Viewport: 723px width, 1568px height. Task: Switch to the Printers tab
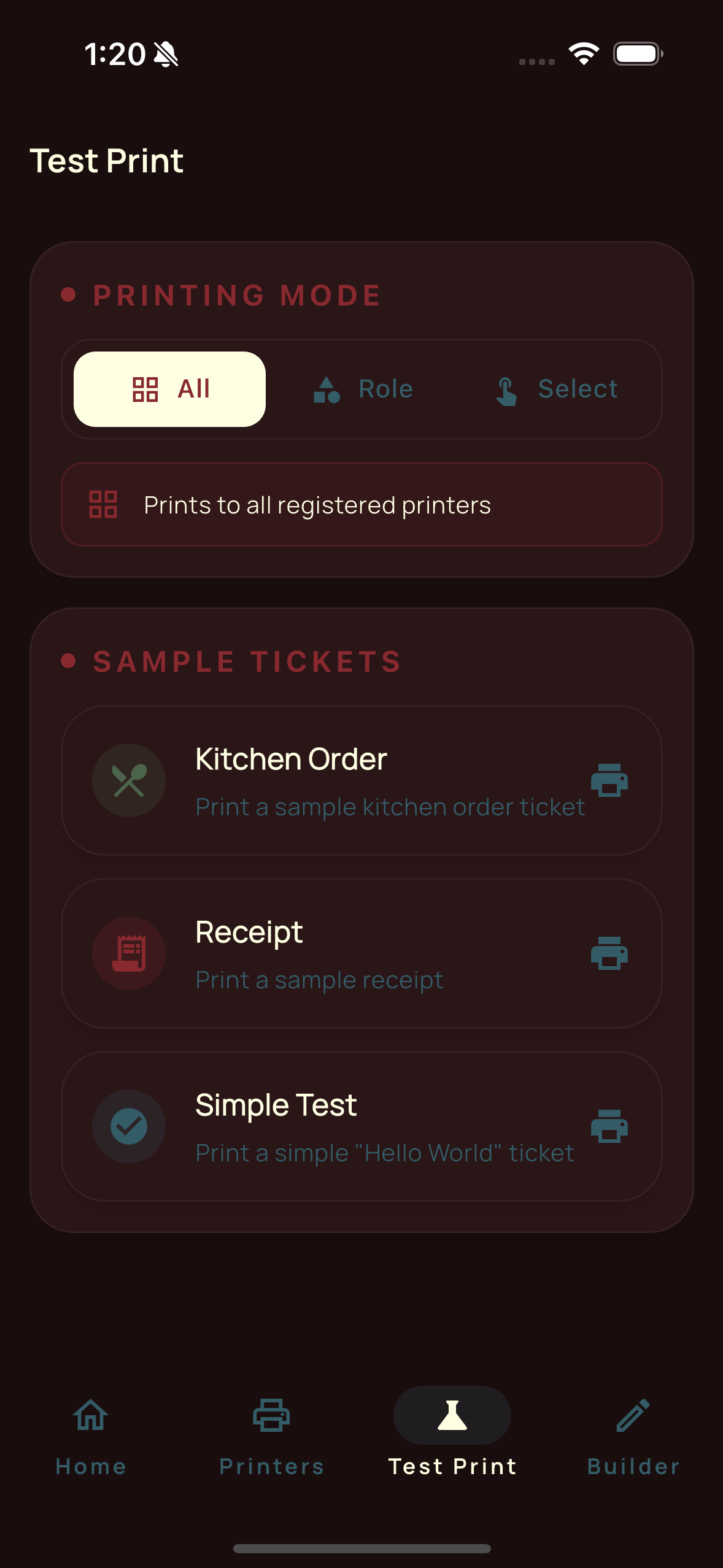(271, 1435)
